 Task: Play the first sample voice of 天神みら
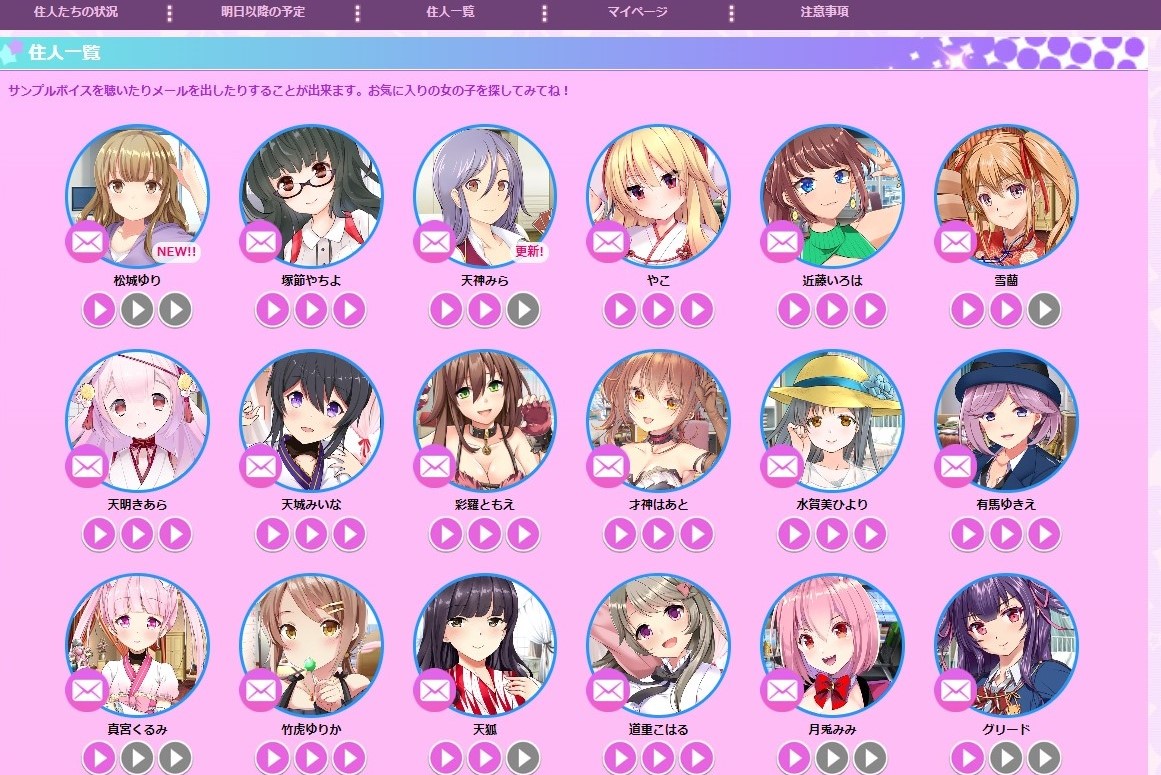click(447, 310)
